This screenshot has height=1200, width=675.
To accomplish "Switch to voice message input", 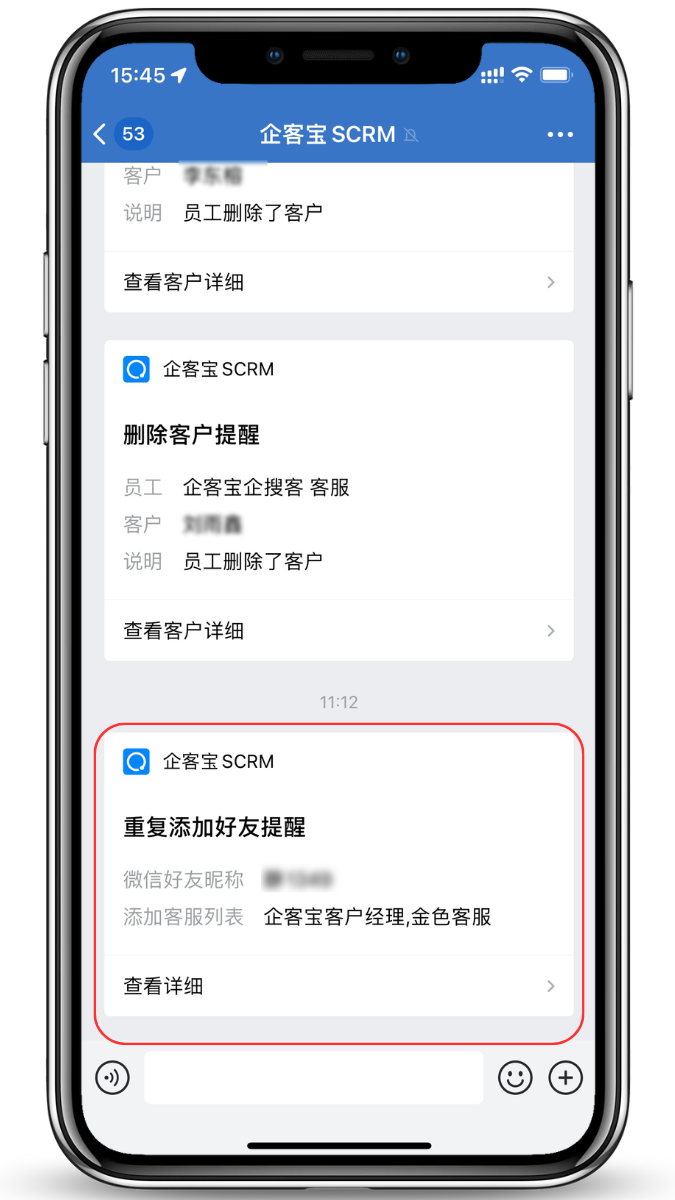I will [x=113, y=1077].
